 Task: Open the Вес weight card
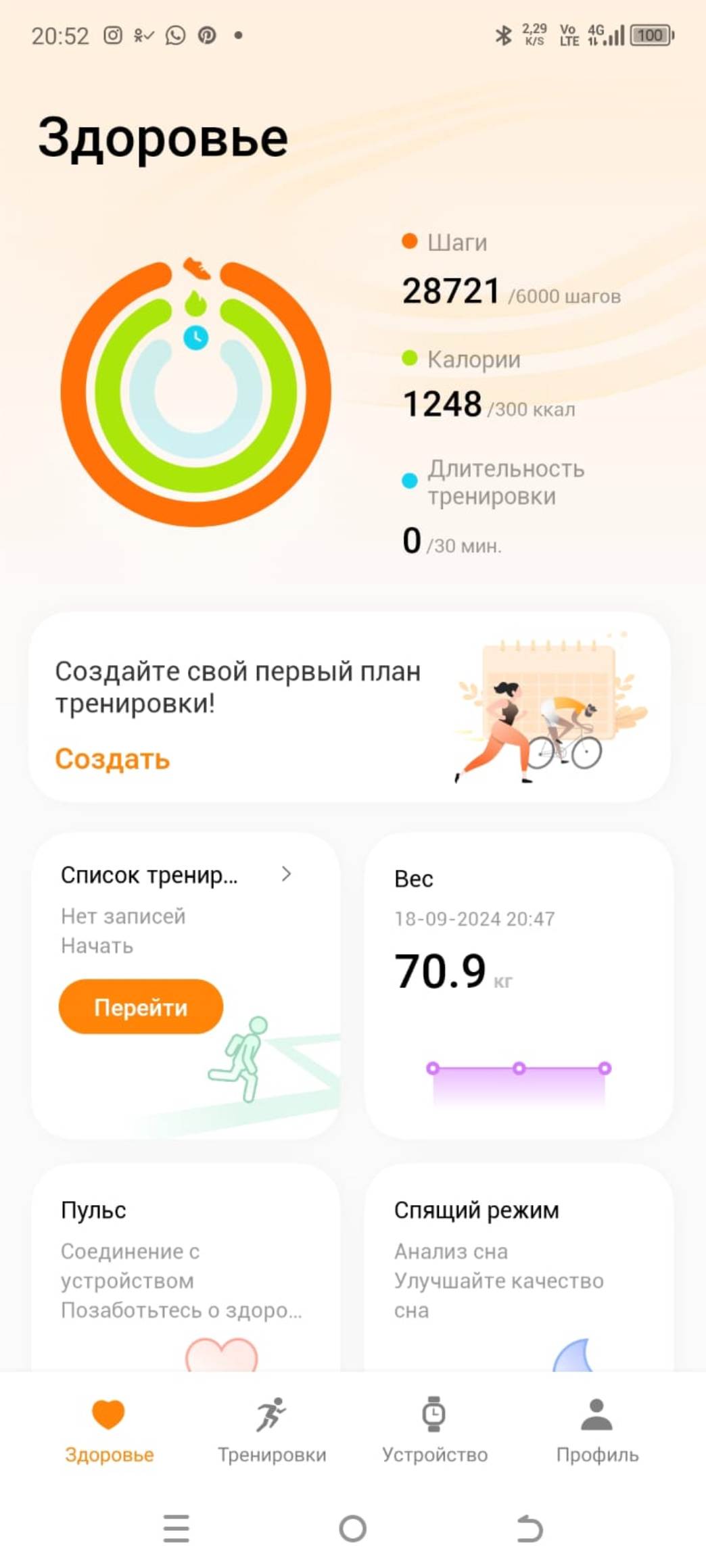pyautogui.click(x=519, y=985)
